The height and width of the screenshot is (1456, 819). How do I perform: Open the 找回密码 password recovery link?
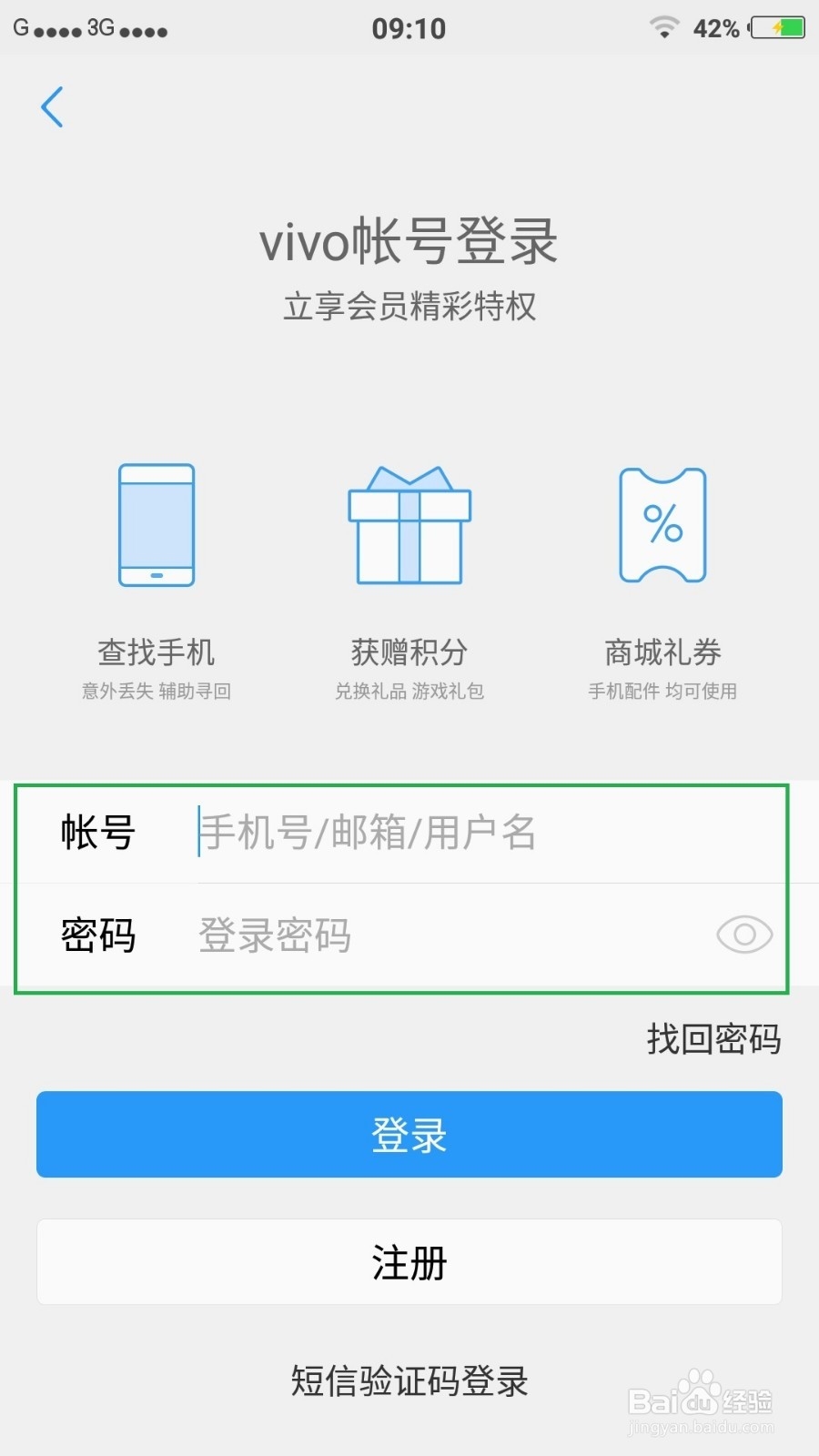coord(714,1038)
